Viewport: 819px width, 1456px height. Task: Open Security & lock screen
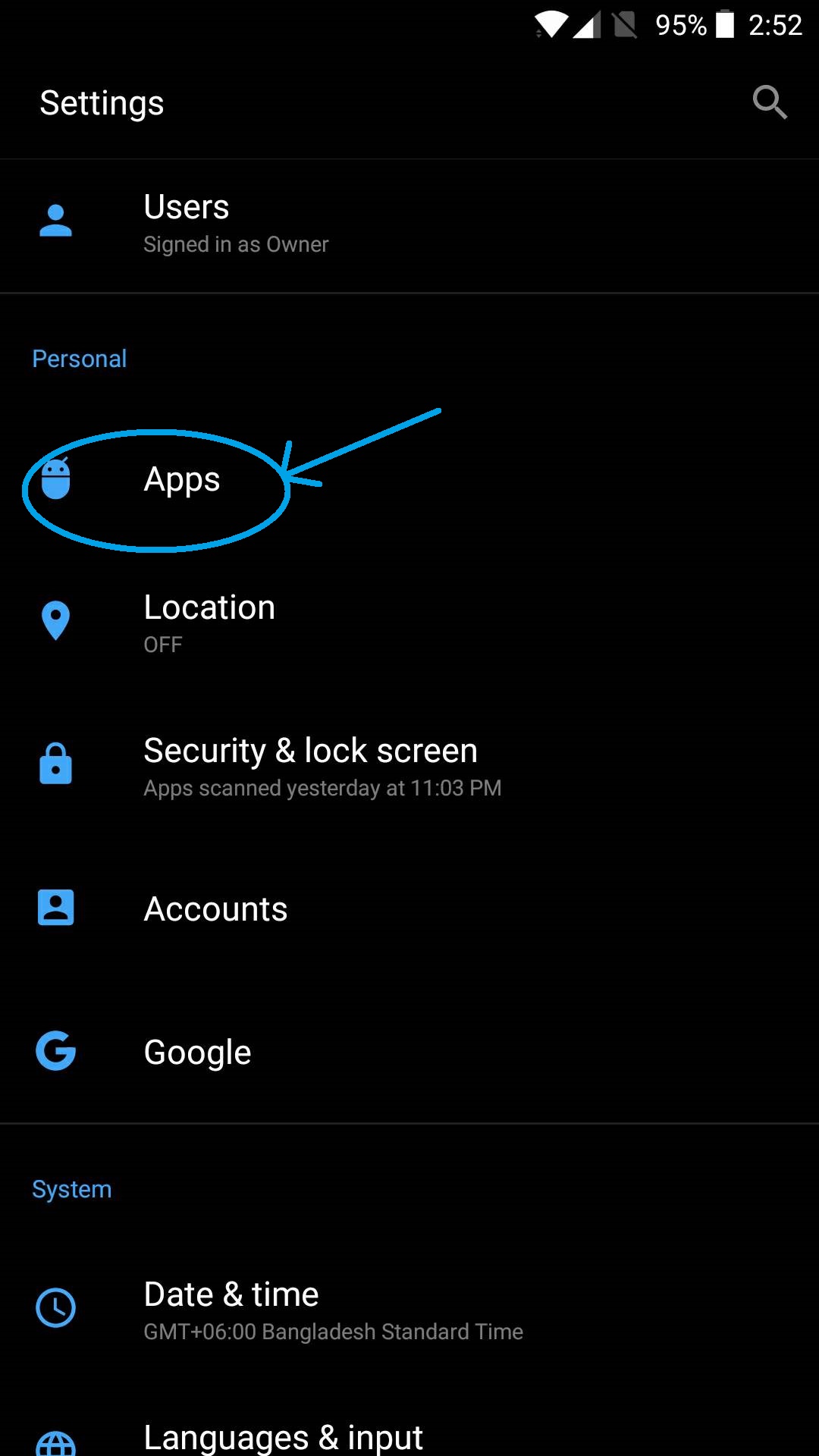click(x=409, y=766)
